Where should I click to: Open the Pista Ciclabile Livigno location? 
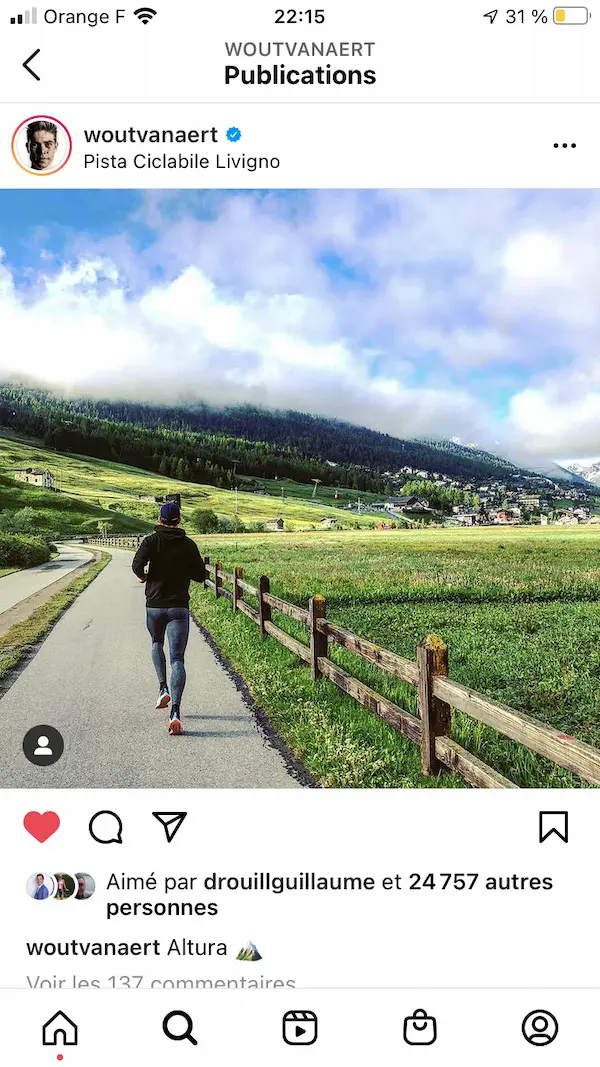(181, 161)
